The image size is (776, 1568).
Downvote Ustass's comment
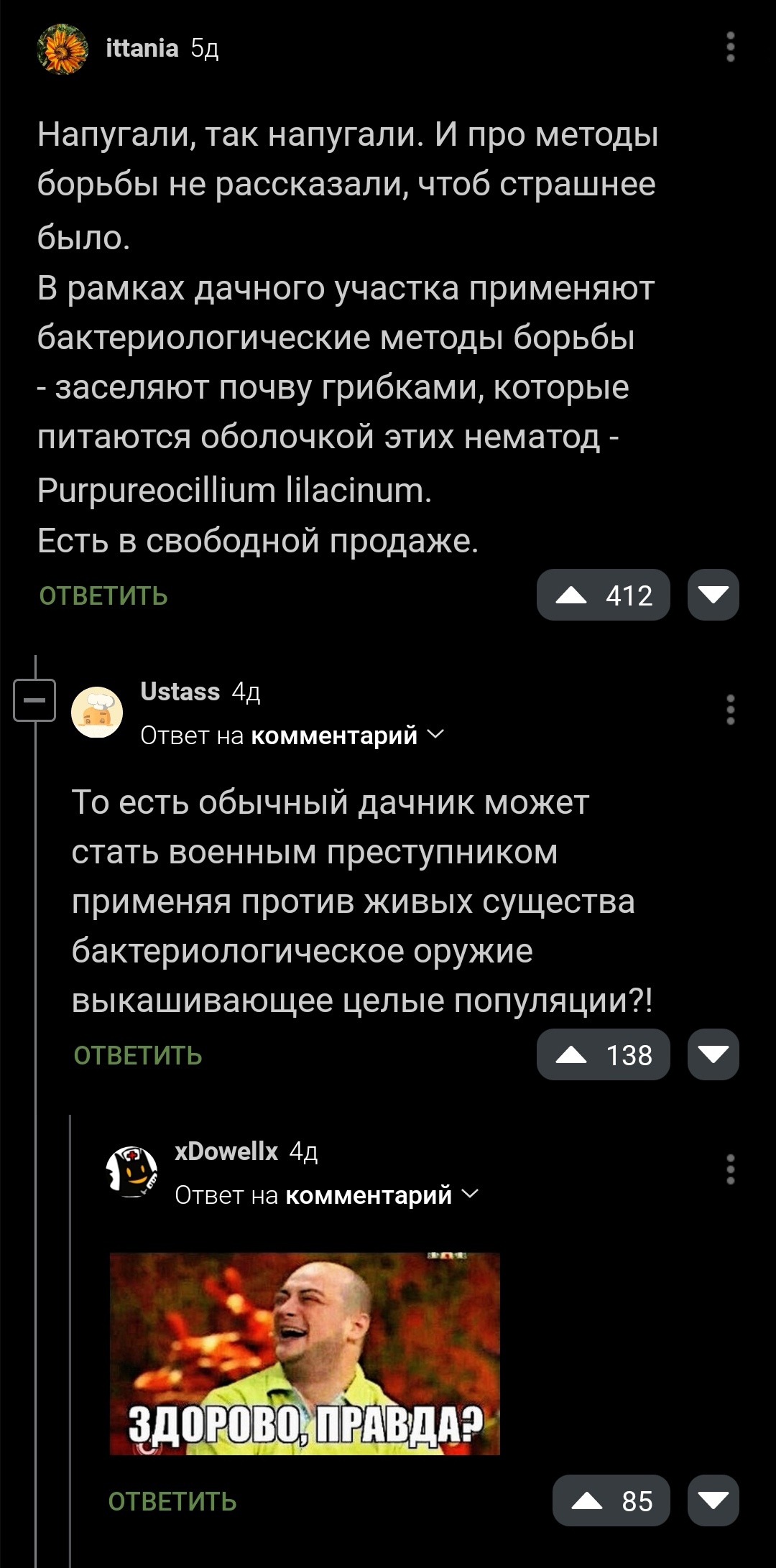pyautogui.click(x=713, y=1055)
